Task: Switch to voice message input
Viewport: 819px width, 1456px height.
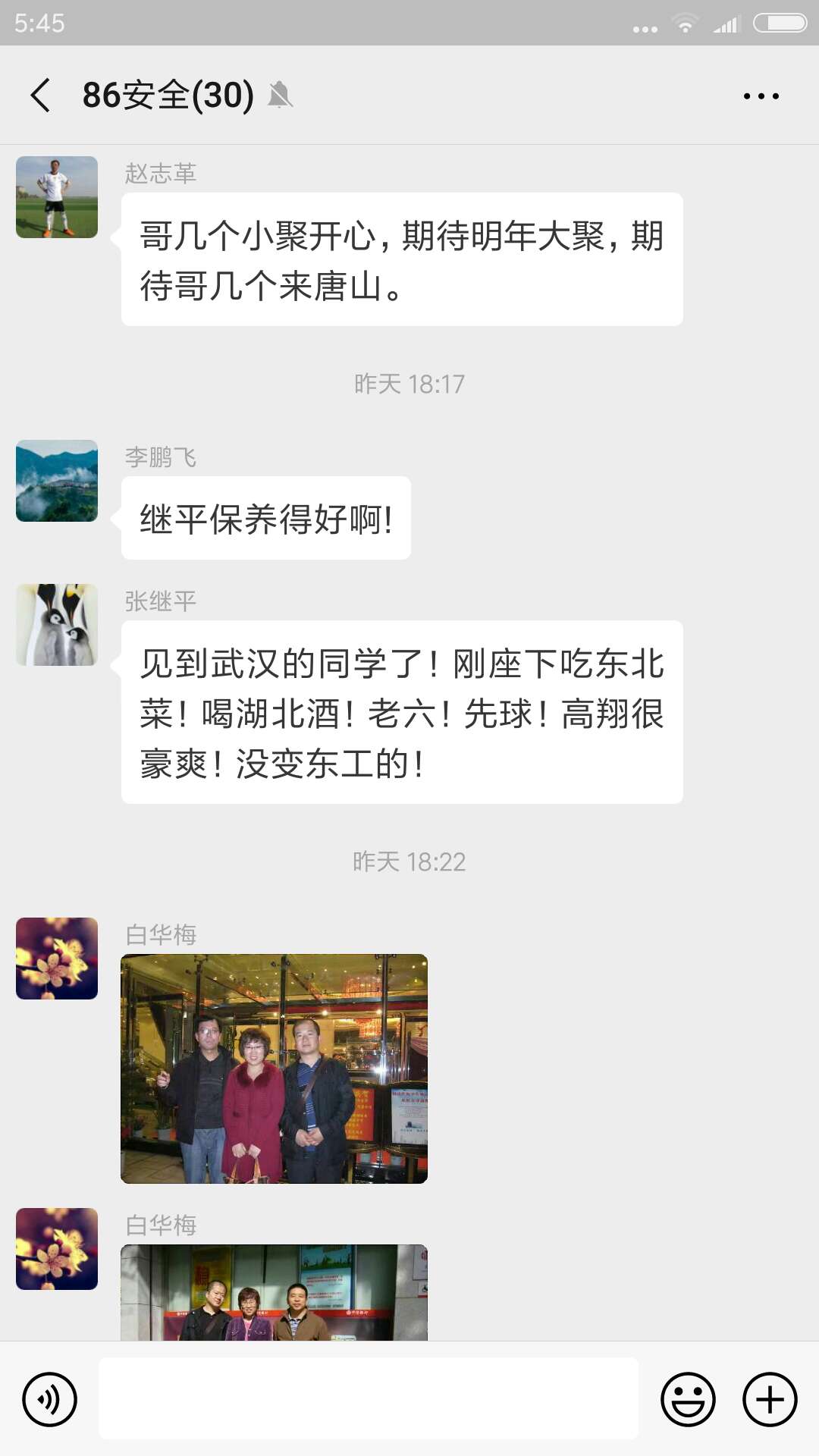Action: [x=49, y=1399]
